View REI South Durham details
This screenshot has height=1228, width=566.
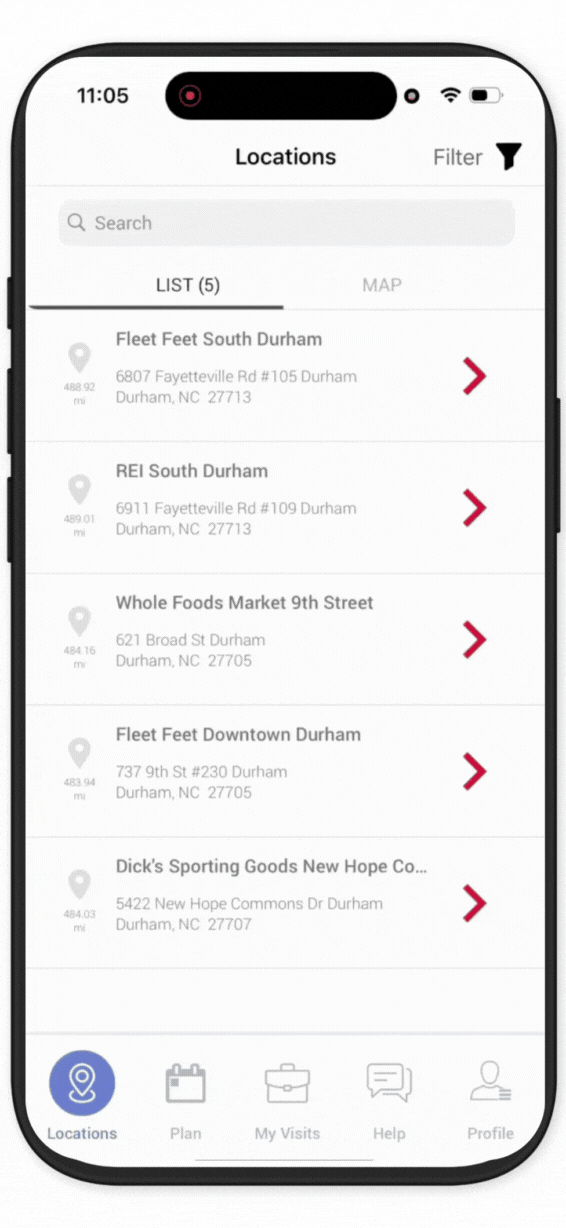point(286,508)
